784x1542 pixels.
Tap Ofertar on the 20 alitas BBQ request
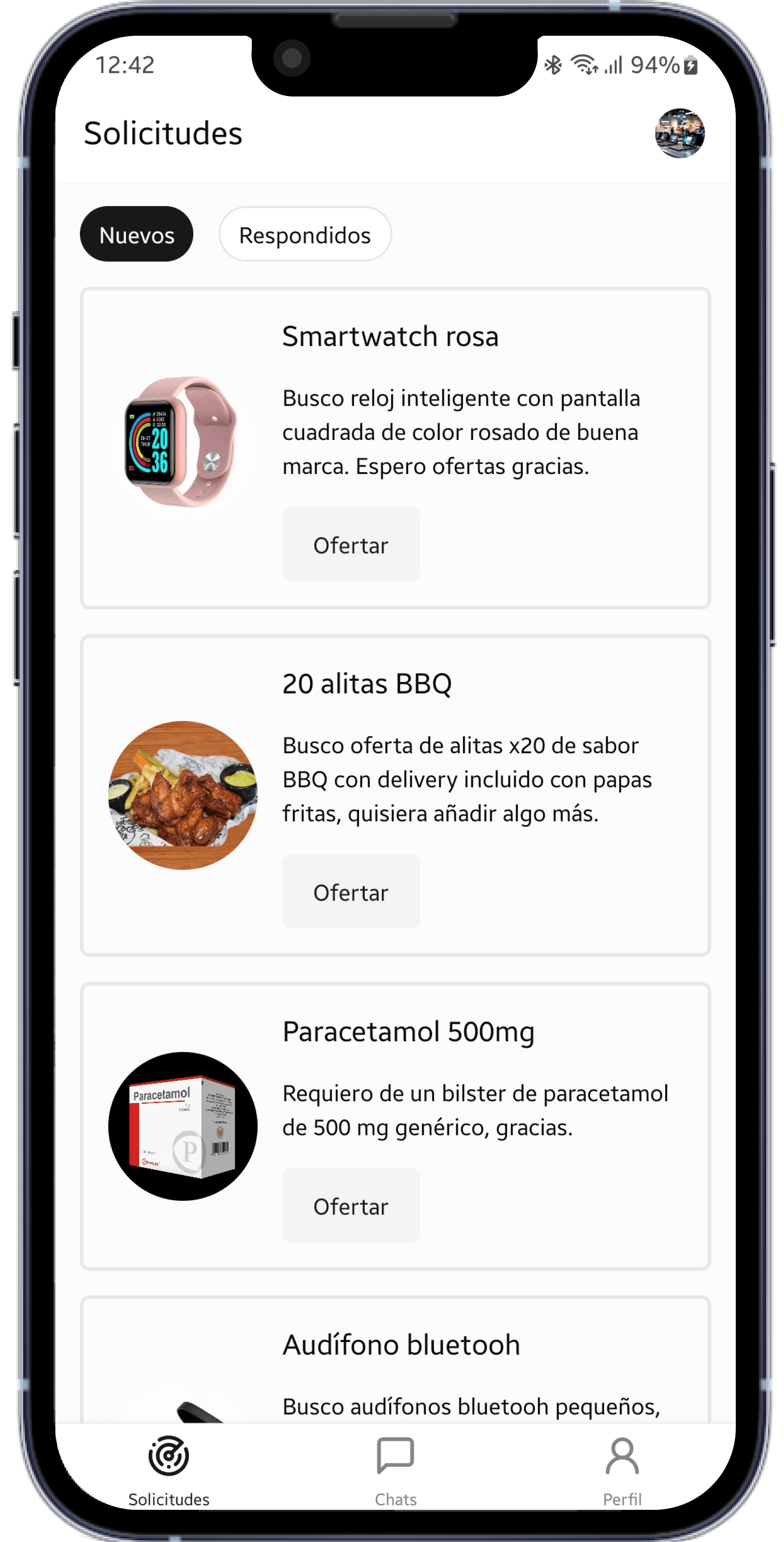pos(350,891)
